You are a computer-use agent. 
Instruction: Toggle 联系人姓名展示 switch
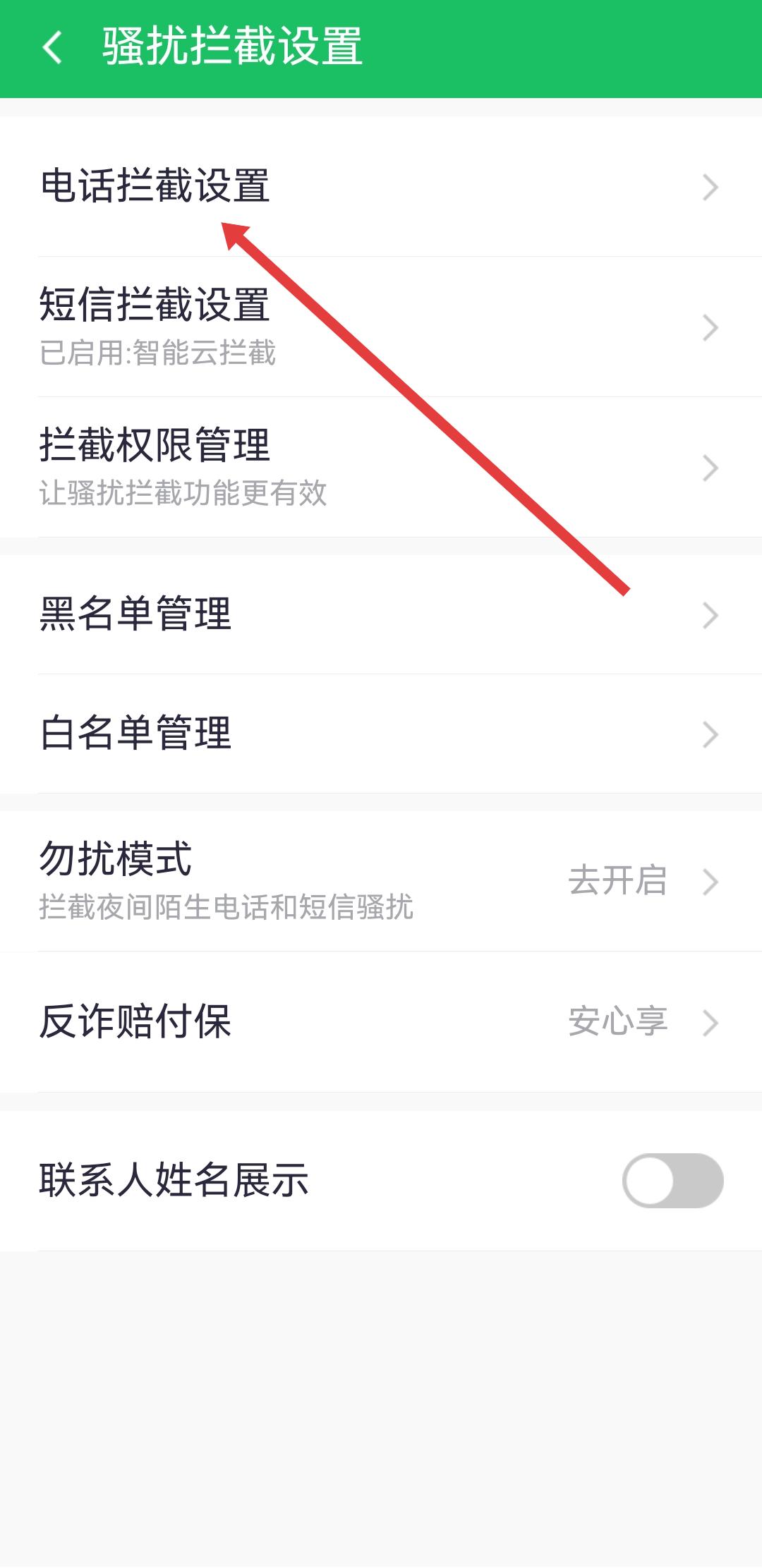672,1180
